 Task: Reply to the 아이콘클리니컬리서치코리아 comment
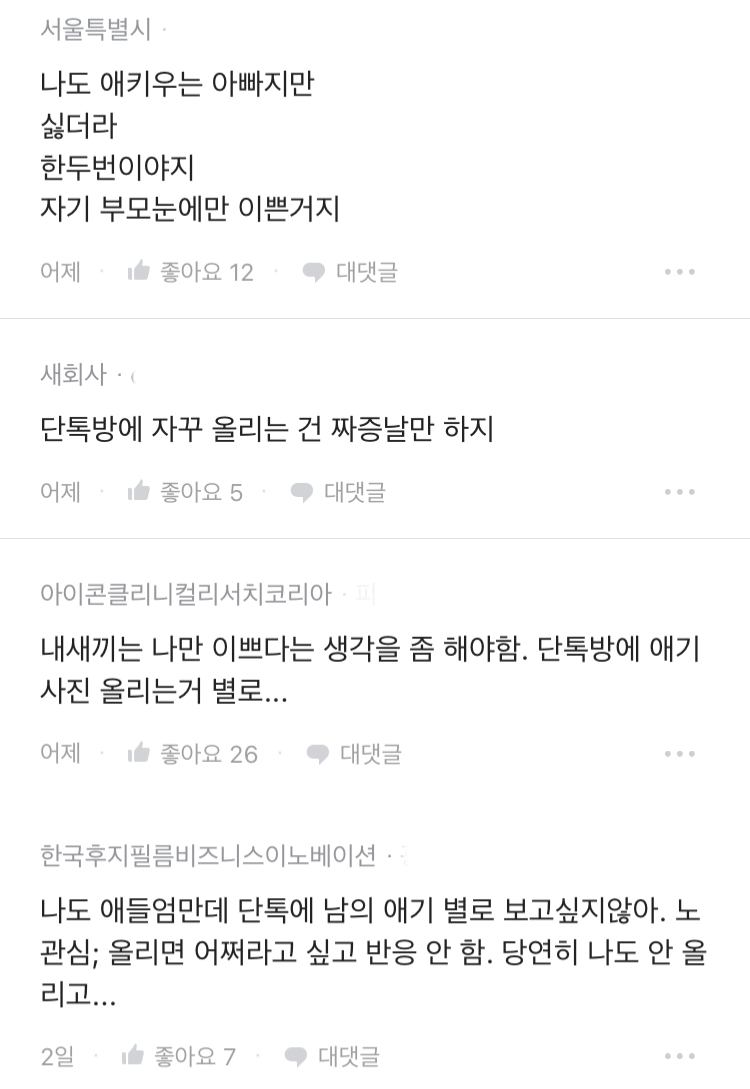pyautogui.click(x=354, y=754)
